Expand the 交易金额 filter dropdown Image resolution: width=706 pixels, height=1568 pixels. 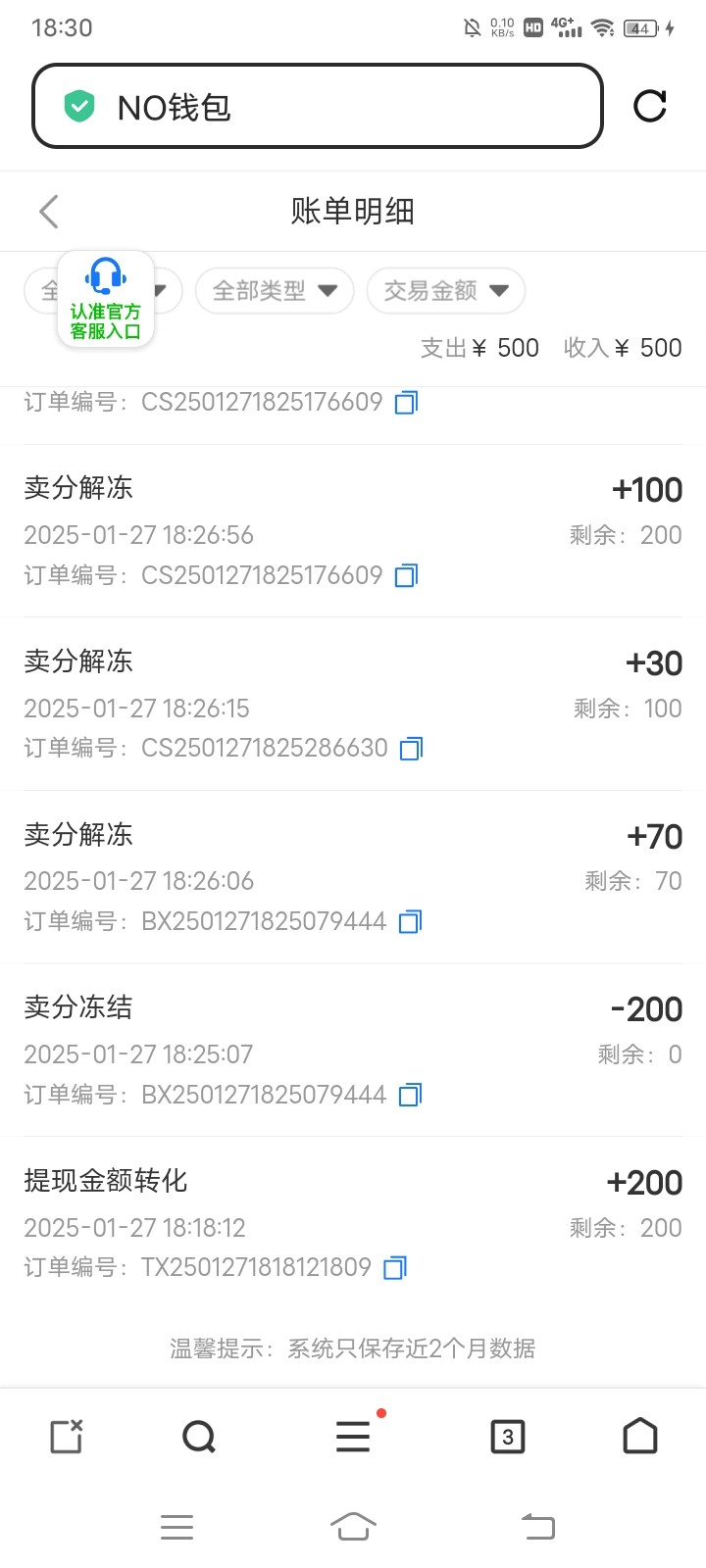coord(446,291)
